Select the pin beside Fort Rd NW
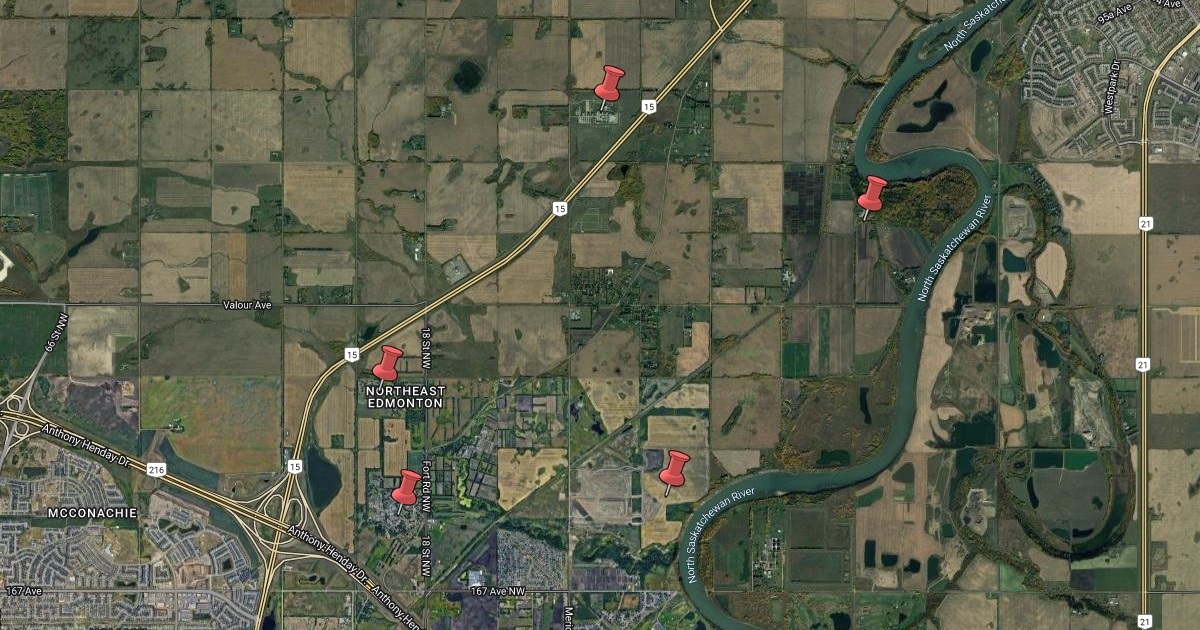Image resolution: width=1200 pixels, height=630 pixels. coord(406,487)
